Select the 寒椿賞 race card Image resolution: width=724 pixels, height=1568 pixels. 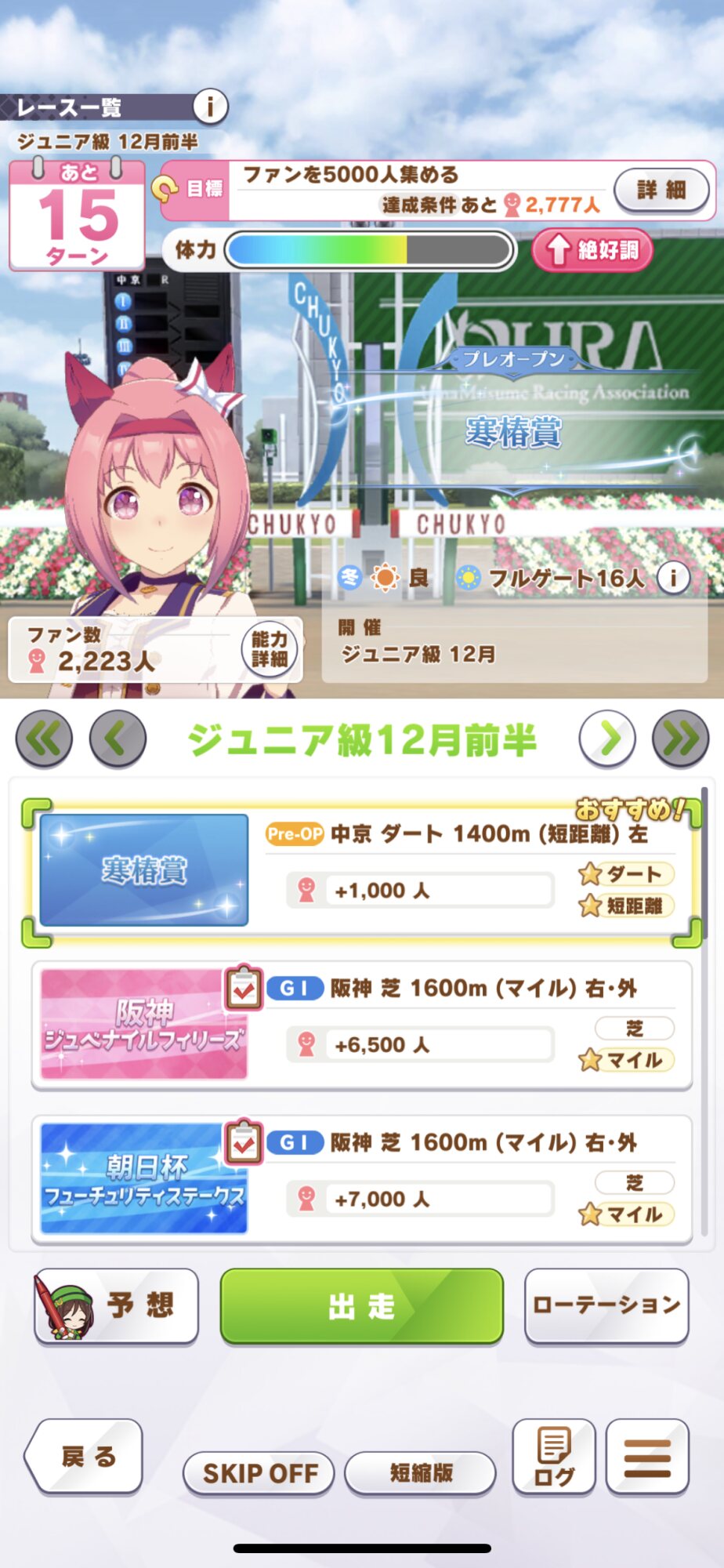pos(361,870)
